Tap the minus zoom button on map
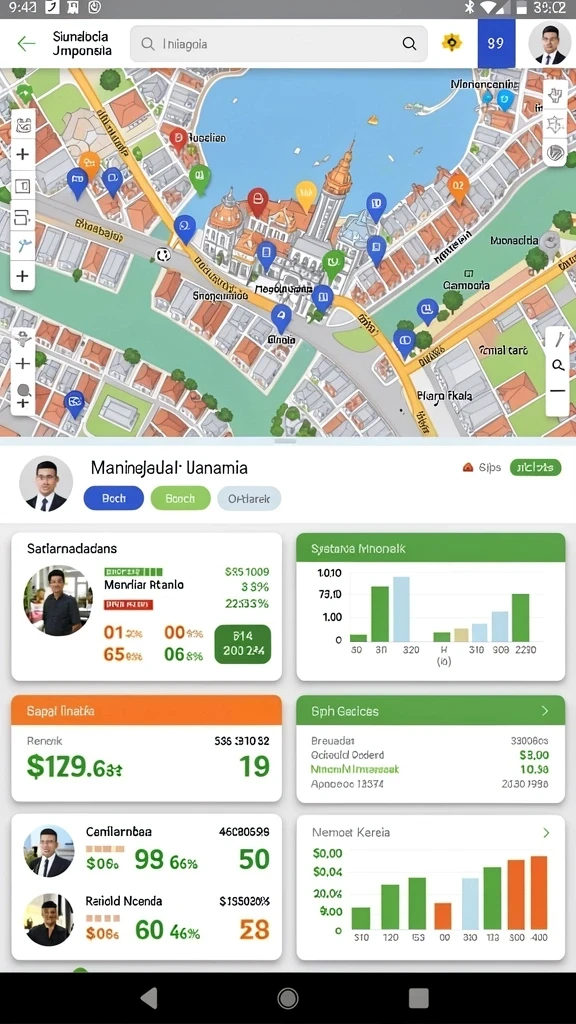 (558, 391)
